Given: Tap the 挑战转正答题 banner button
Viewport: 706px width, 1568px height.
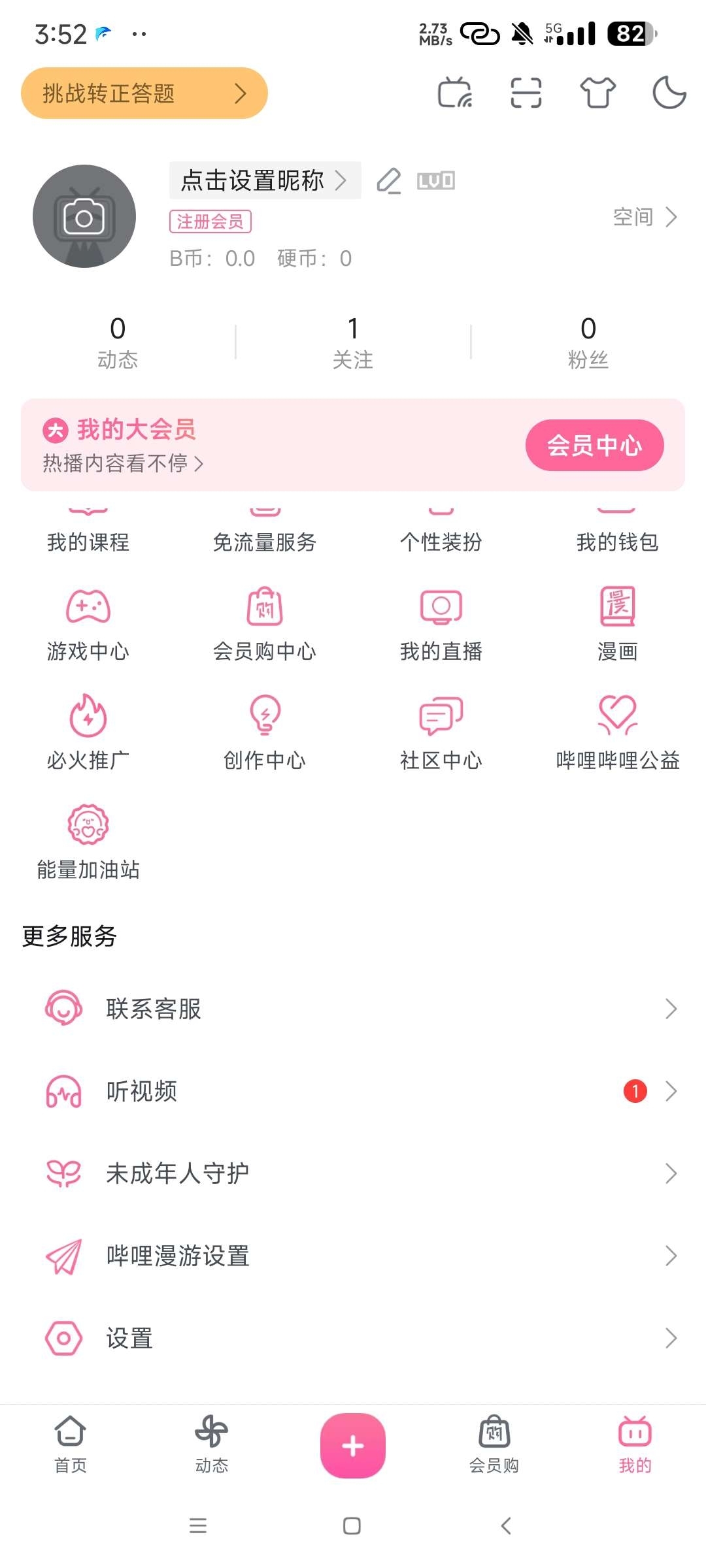Looking at the screenshot, I should (x=144, y=93).
